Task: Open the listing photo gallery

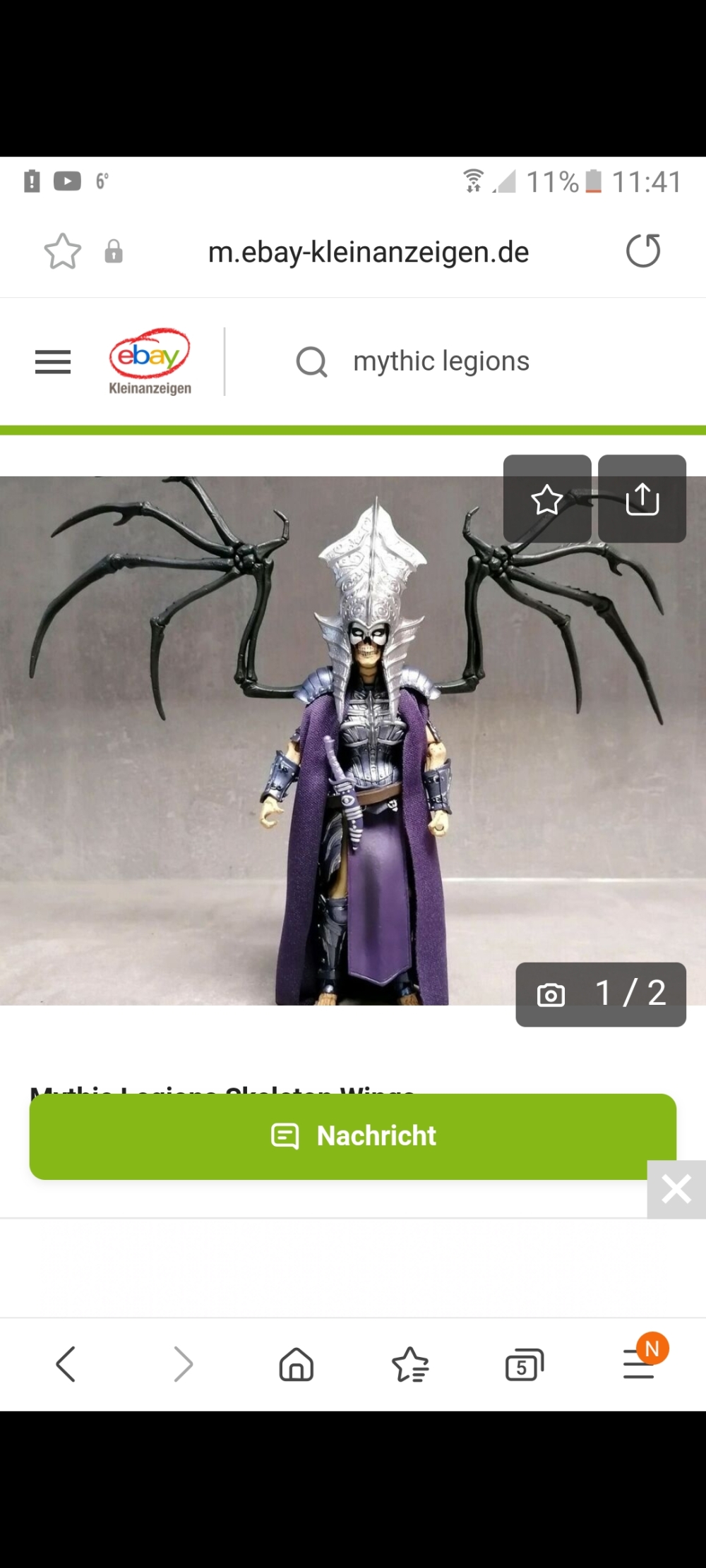Action: coord(353,740)
